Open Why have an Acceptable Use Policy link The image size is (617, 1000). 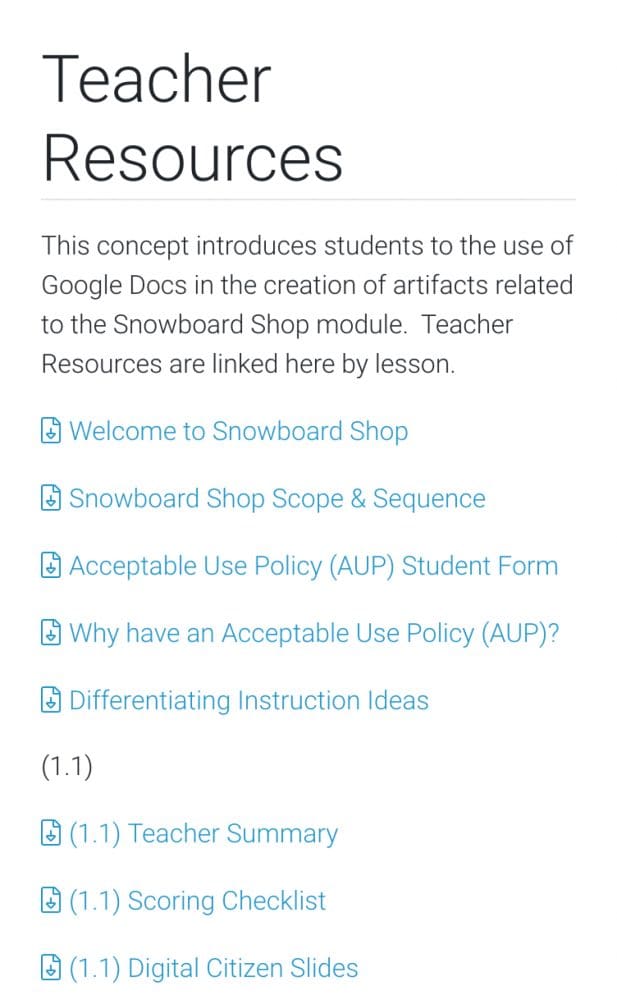coord(300,633)
